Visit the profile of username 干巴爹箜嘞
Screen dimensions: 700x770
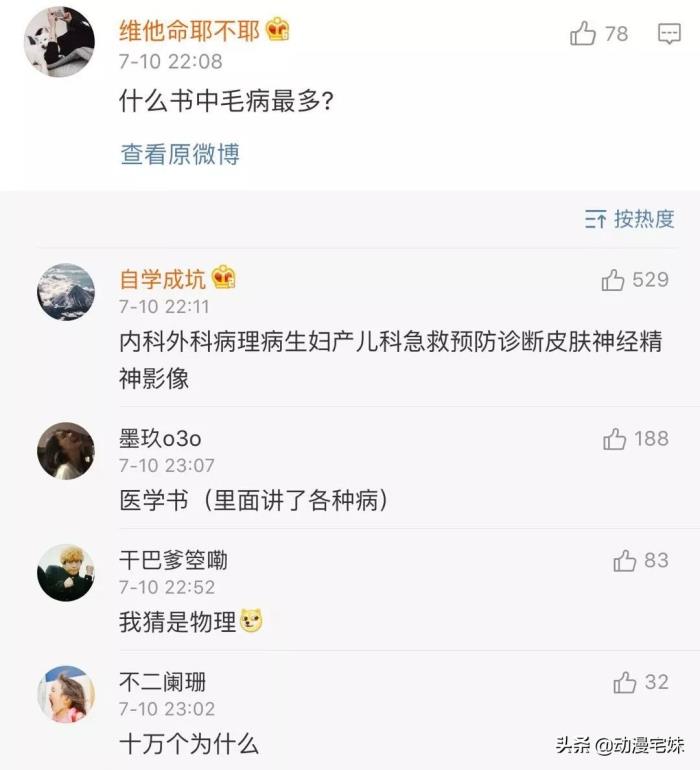pos(173,561)
